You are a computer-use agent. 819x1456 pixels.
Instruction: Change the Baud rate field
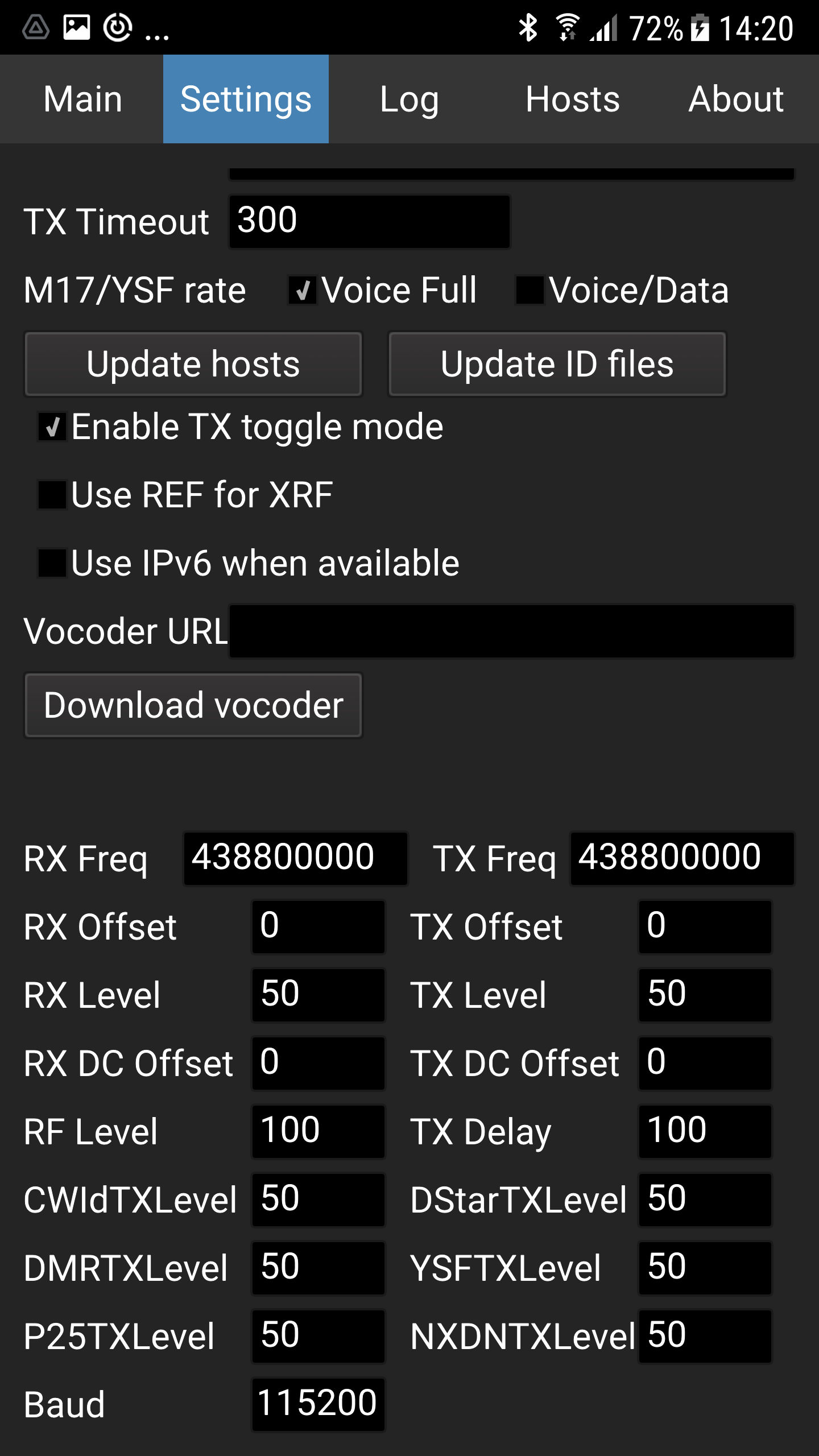point(318,1404)
